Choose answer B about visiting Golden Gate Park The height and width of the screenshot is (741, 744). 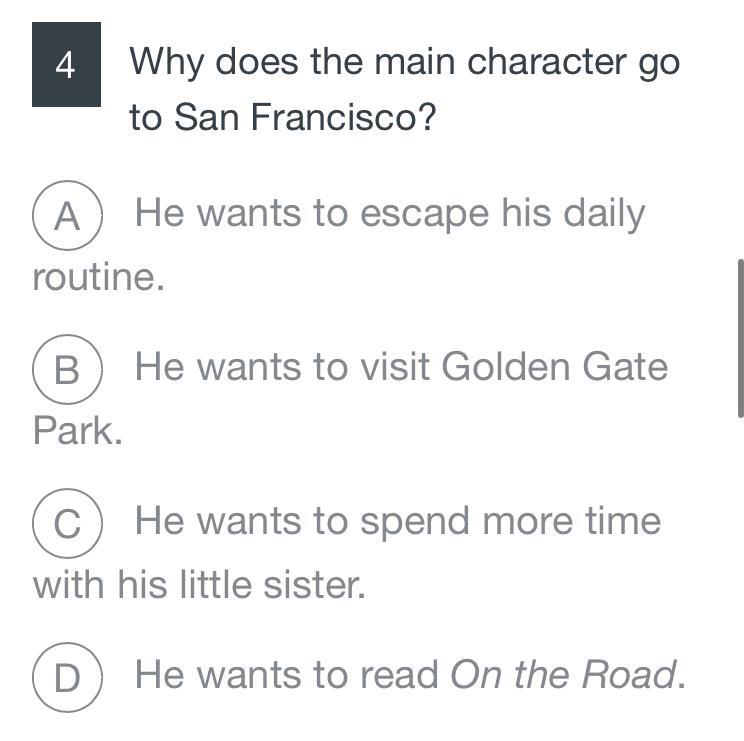click(x=67, y=370)
